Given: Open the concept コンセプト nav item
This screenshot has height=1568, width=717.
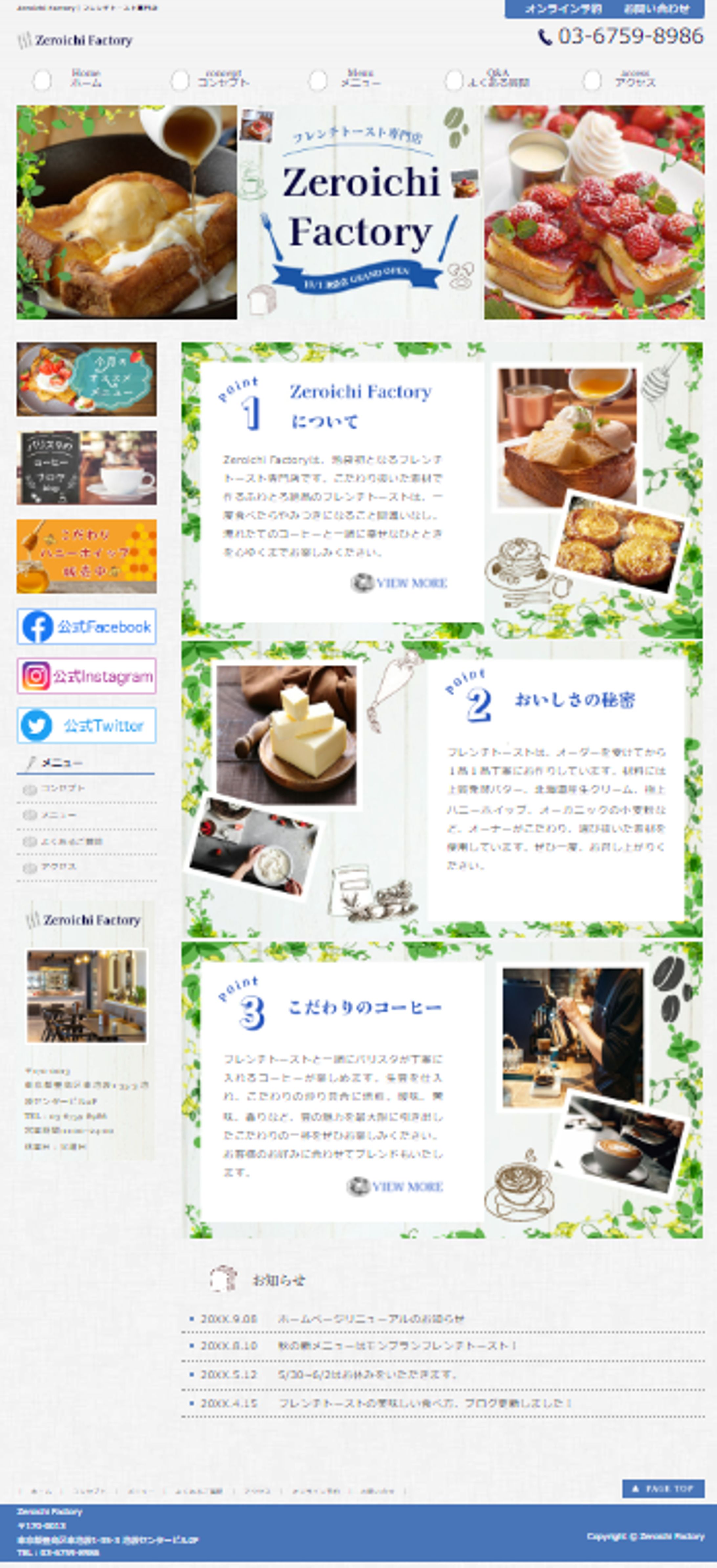Looking at the screenshot, I should (223, 79).
